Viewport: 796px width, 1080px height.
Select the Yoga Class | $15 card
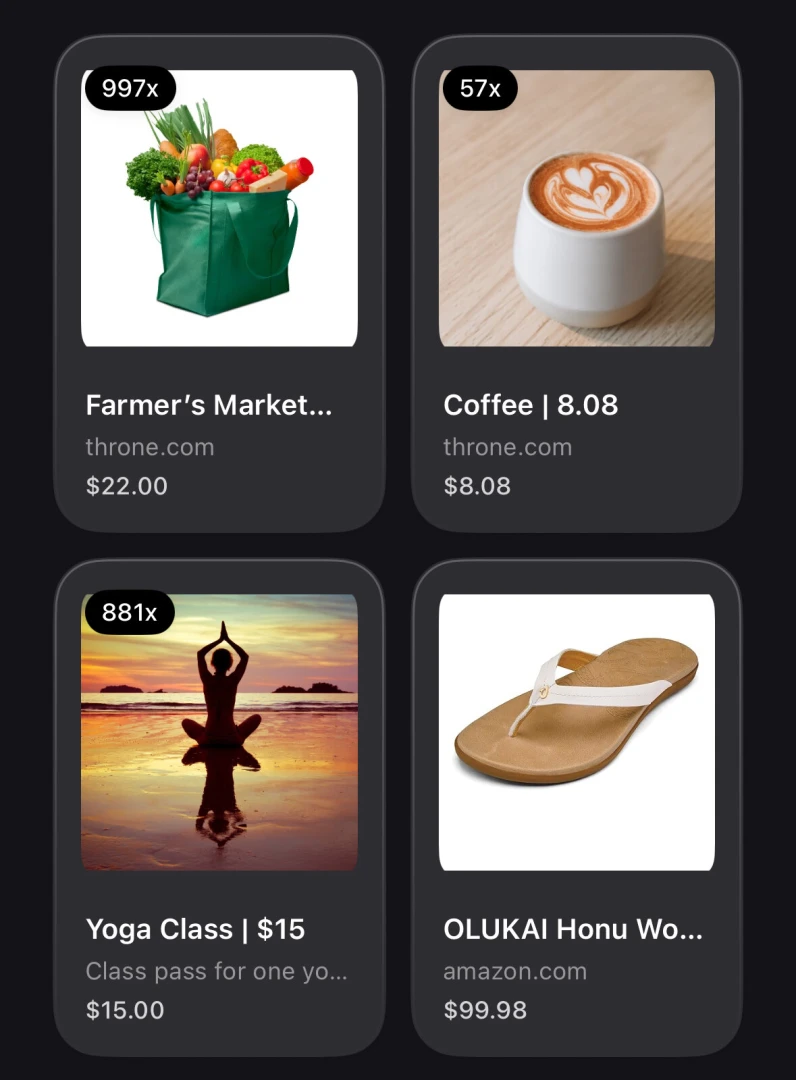coord(219,808)
